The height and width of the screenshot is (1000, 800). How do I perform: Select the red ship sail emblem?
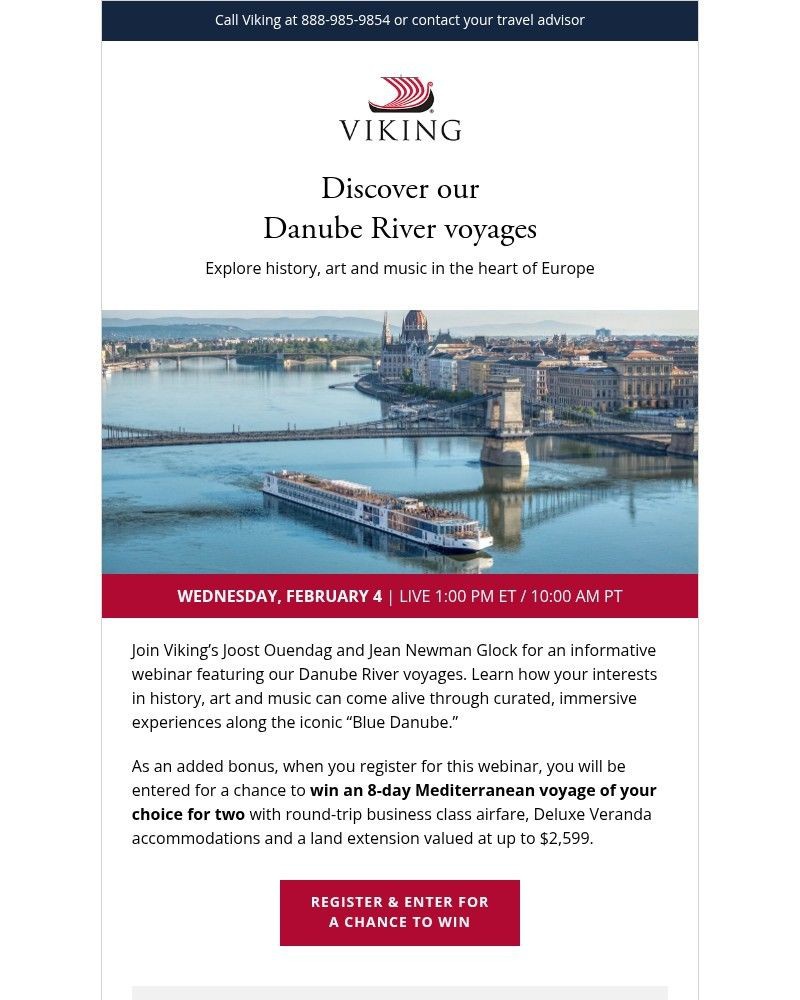tap(400, 90)
